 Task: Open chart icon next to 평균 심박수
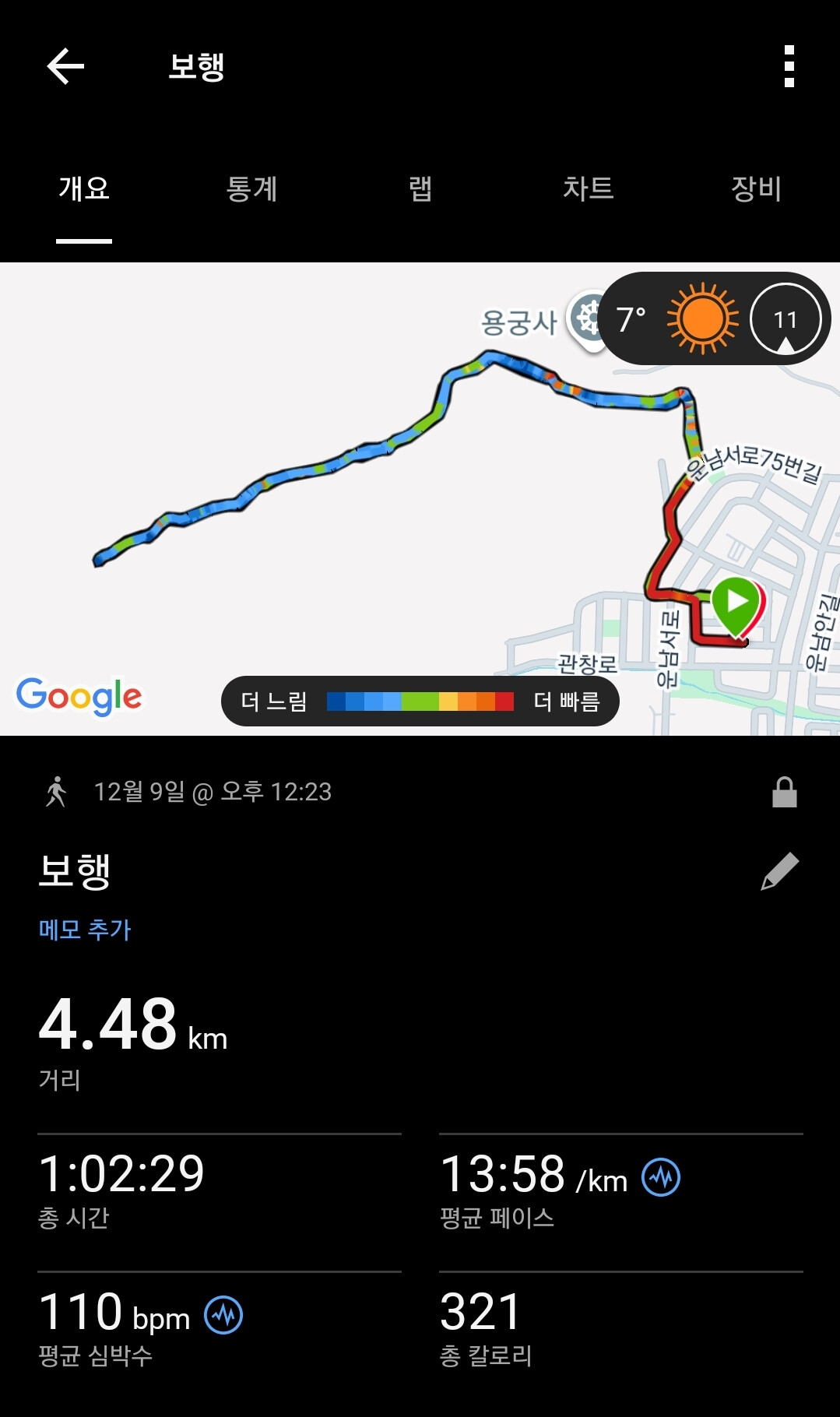pos(223,1315)
